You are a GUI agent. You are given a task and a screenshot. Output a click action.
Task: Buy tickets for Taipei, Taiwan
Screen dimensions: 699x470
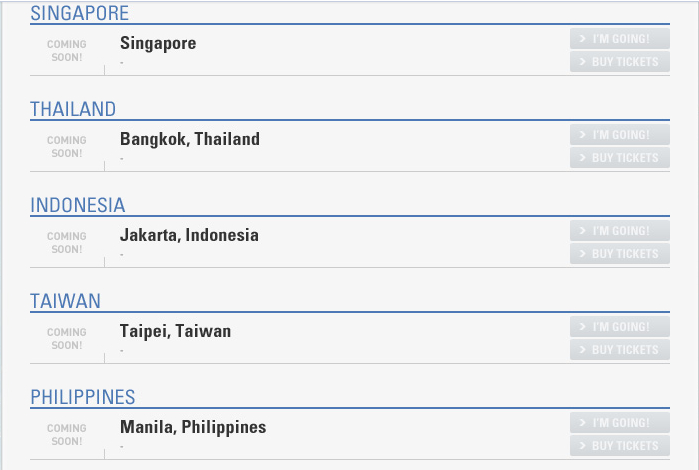(619, 350)
